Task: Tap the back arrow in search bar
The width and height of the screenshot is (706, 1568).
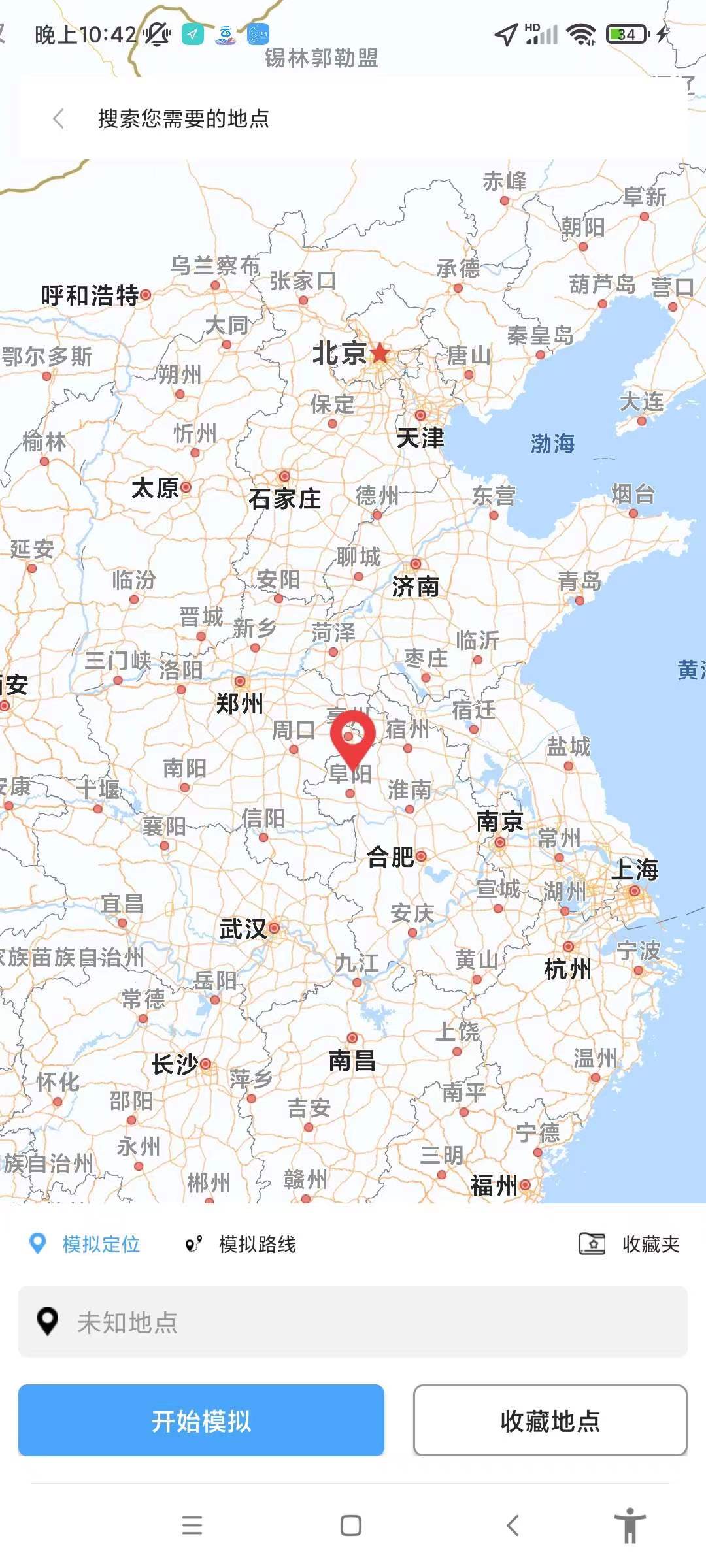Action: tap(59, 119)
